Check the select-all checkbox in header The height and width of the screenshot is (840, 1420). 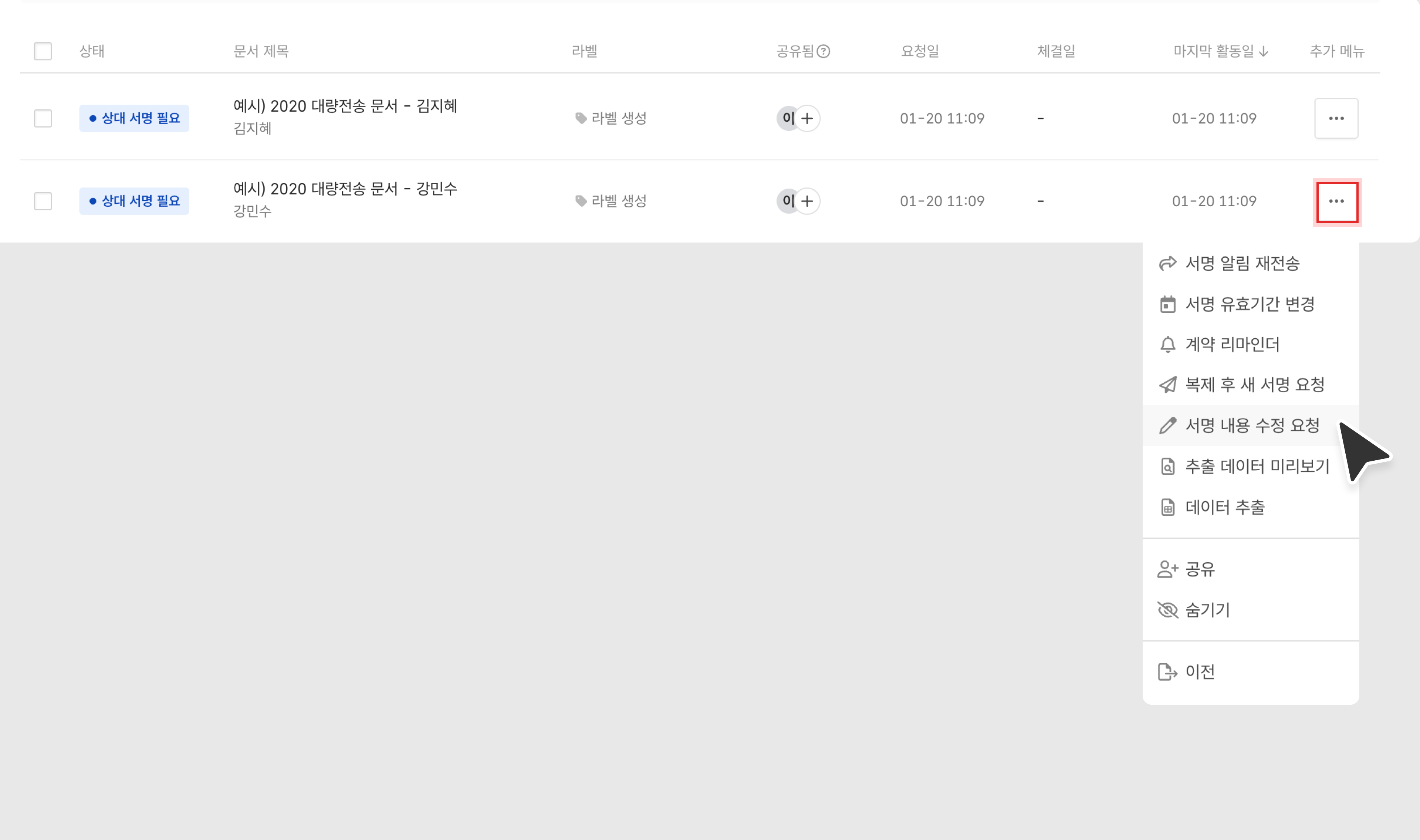[43, 51]
